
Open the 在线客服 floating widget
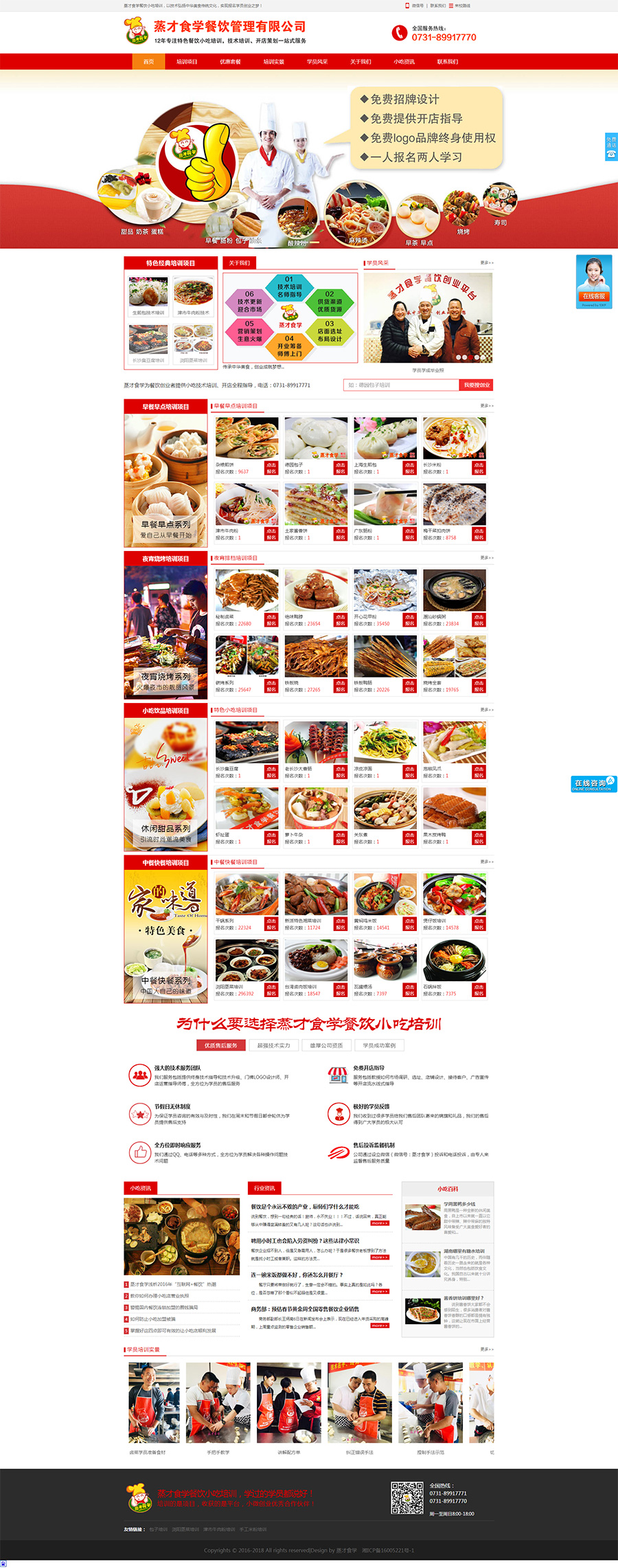594,282
